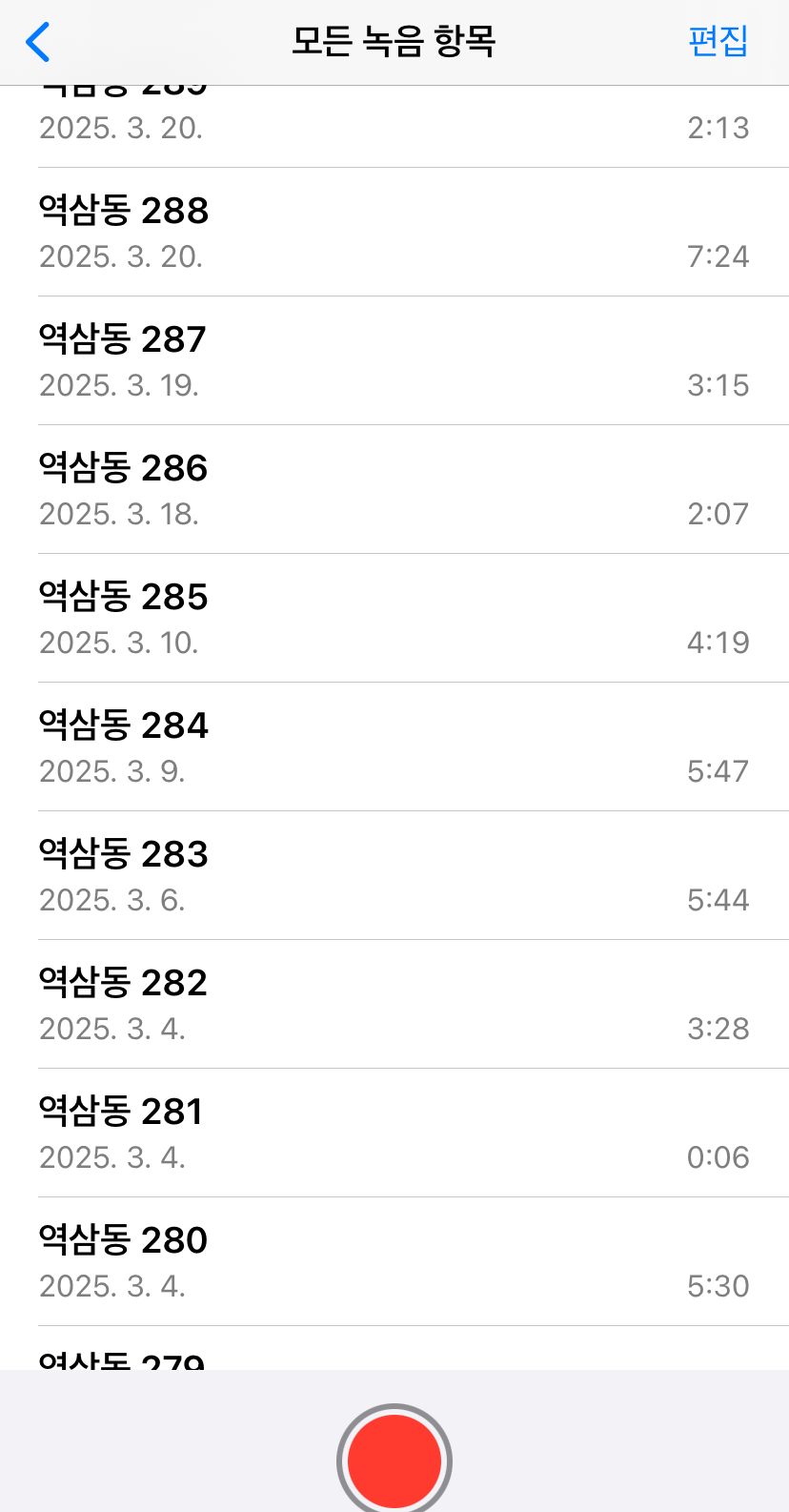Open the recording 역삼동 288
The image size is (789, 1512).
(x=394, y=232)
